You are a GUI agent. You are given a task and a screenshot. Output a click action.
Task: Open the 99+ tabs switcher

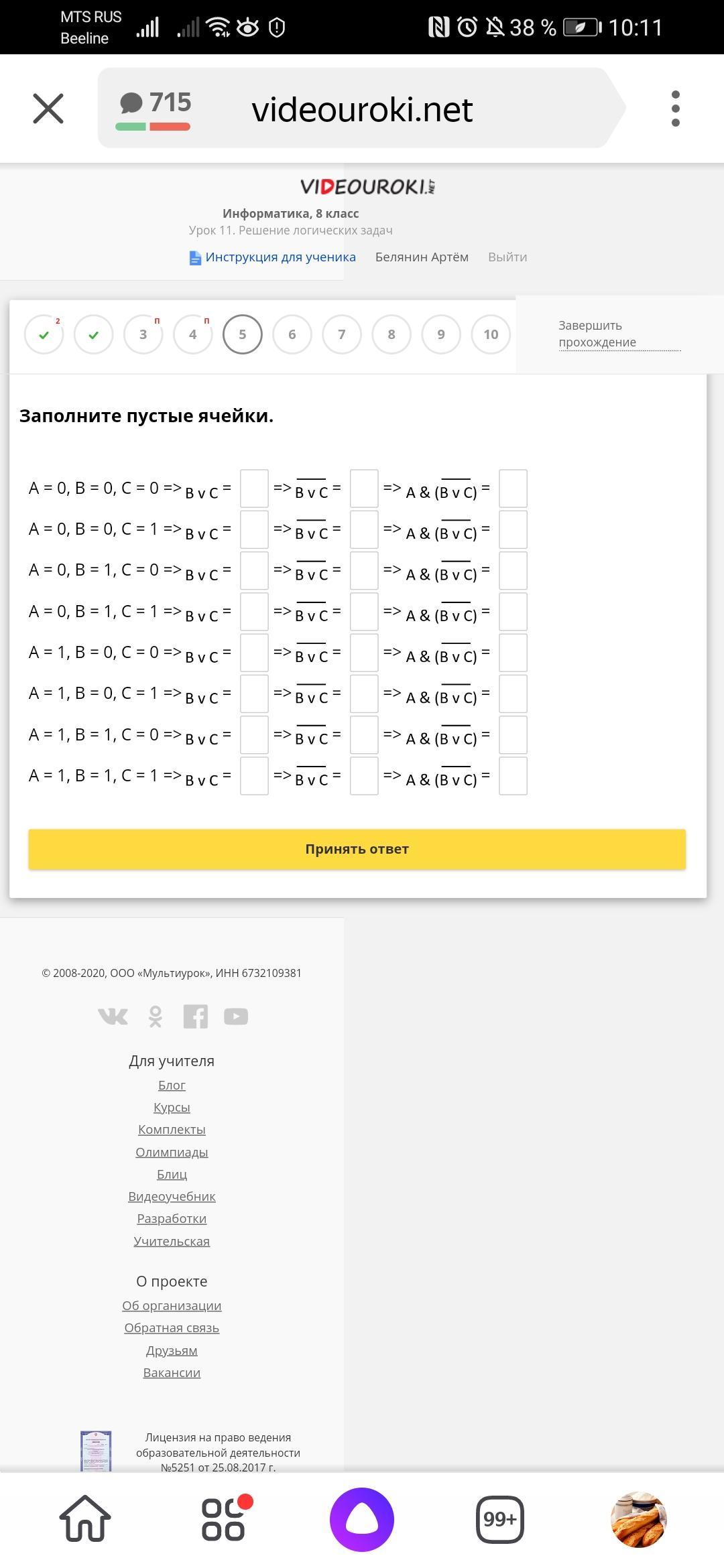pyautogui.click(x=499, y=1519)
